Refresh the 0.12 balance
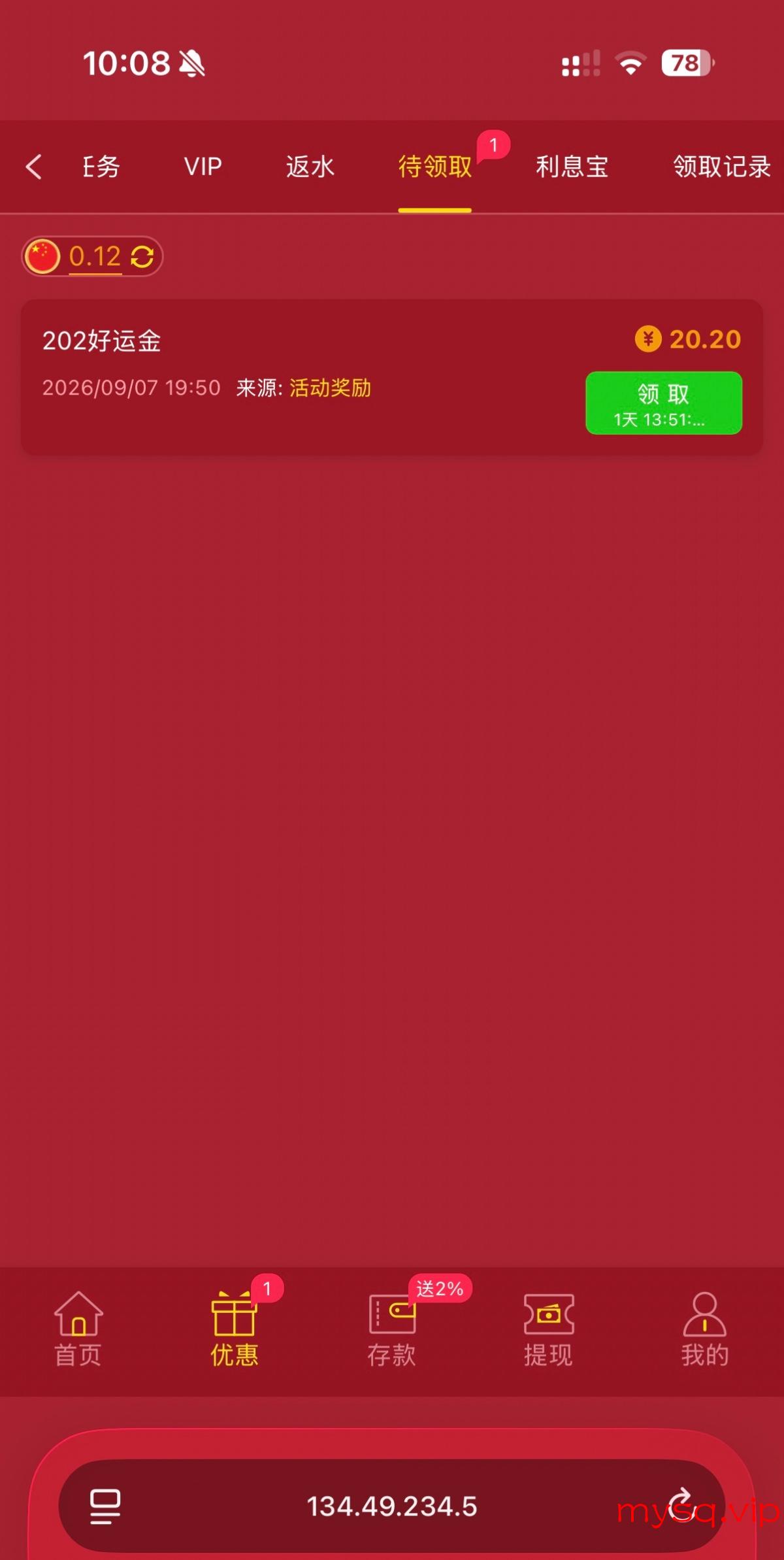Image resolution: width=784 pixels, height=1560 pixels. pos(142,256)
